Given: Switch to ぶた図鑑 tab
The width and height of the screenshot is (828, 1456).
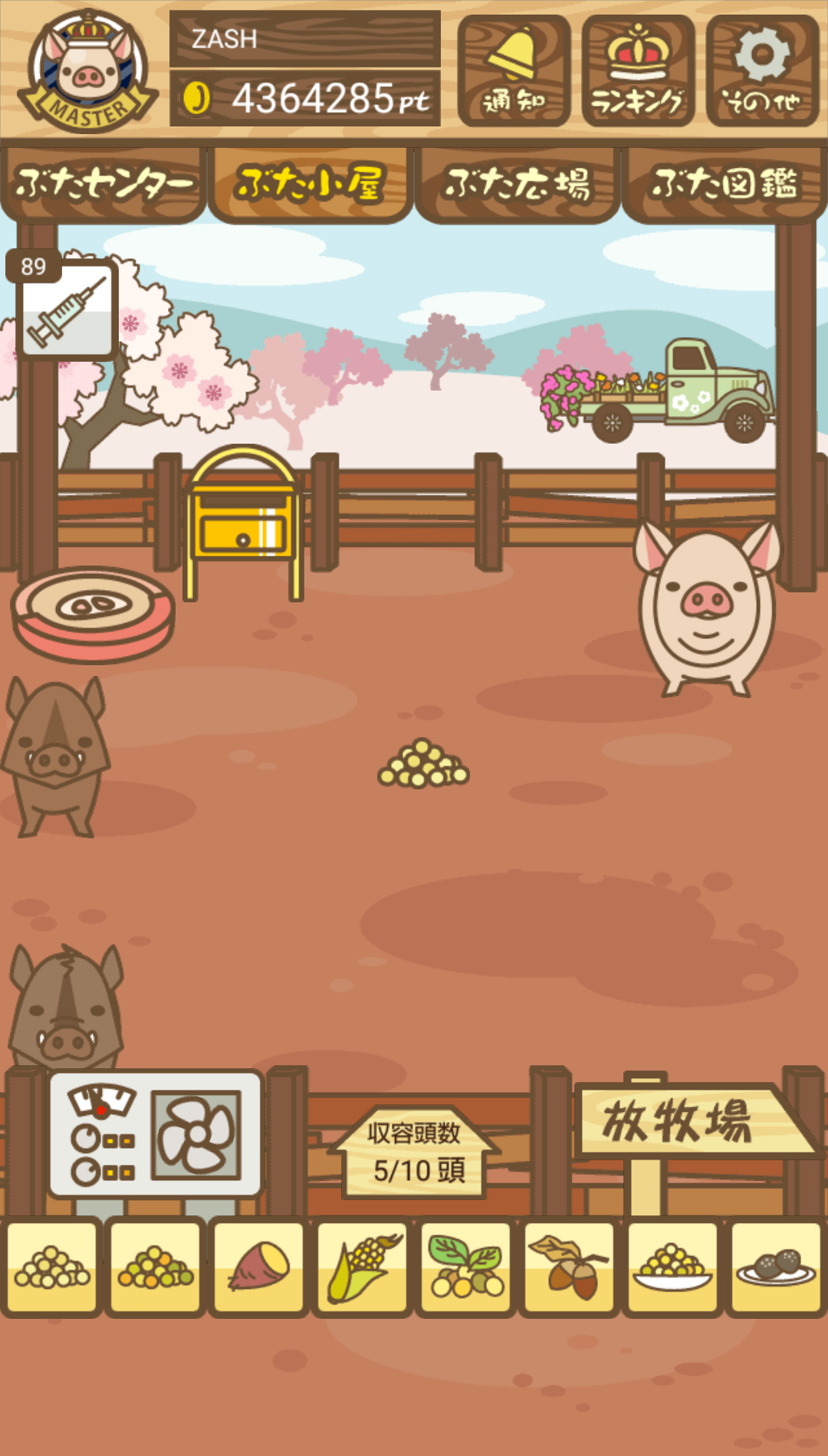Looking at the screenshot, I should point(724,185).
